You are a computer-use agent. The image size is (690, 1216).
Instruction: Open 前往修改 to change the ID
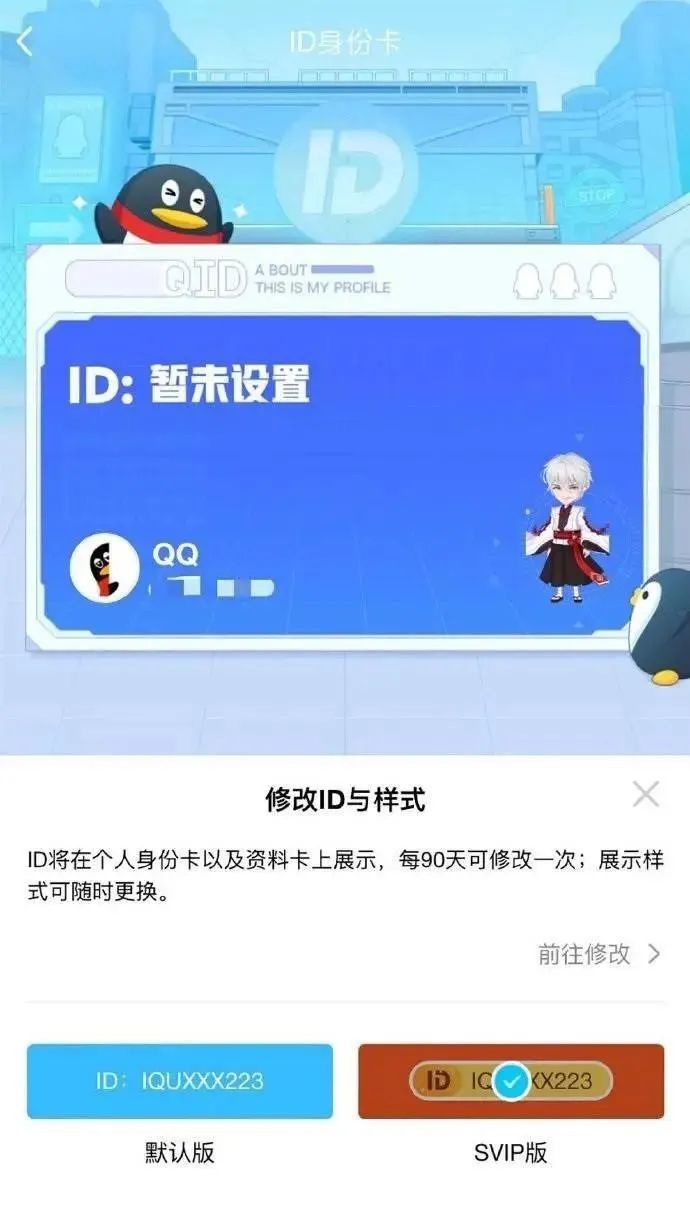[x=598, y=954]
